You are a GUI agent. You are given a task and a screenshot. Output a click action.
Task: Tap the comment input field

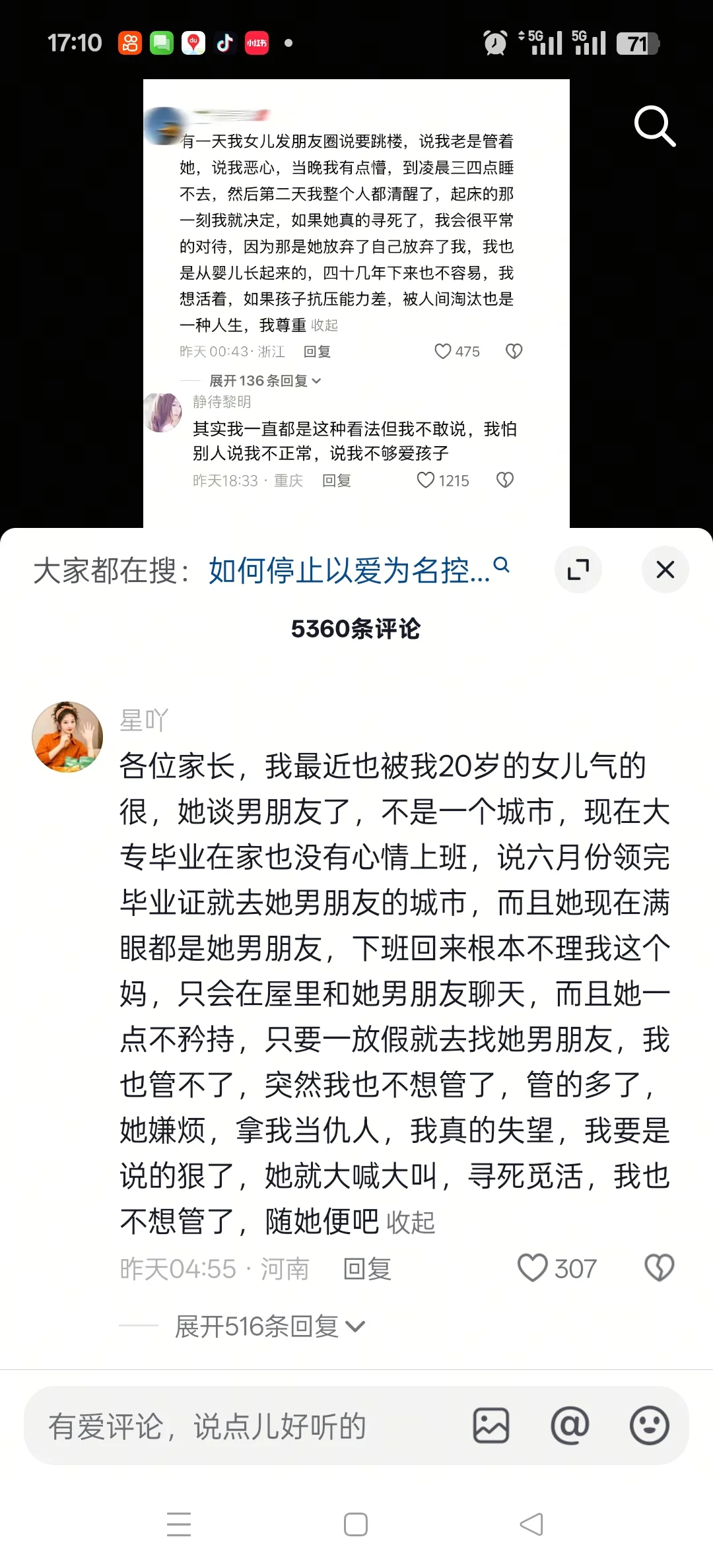click(x=244, y=1426)
